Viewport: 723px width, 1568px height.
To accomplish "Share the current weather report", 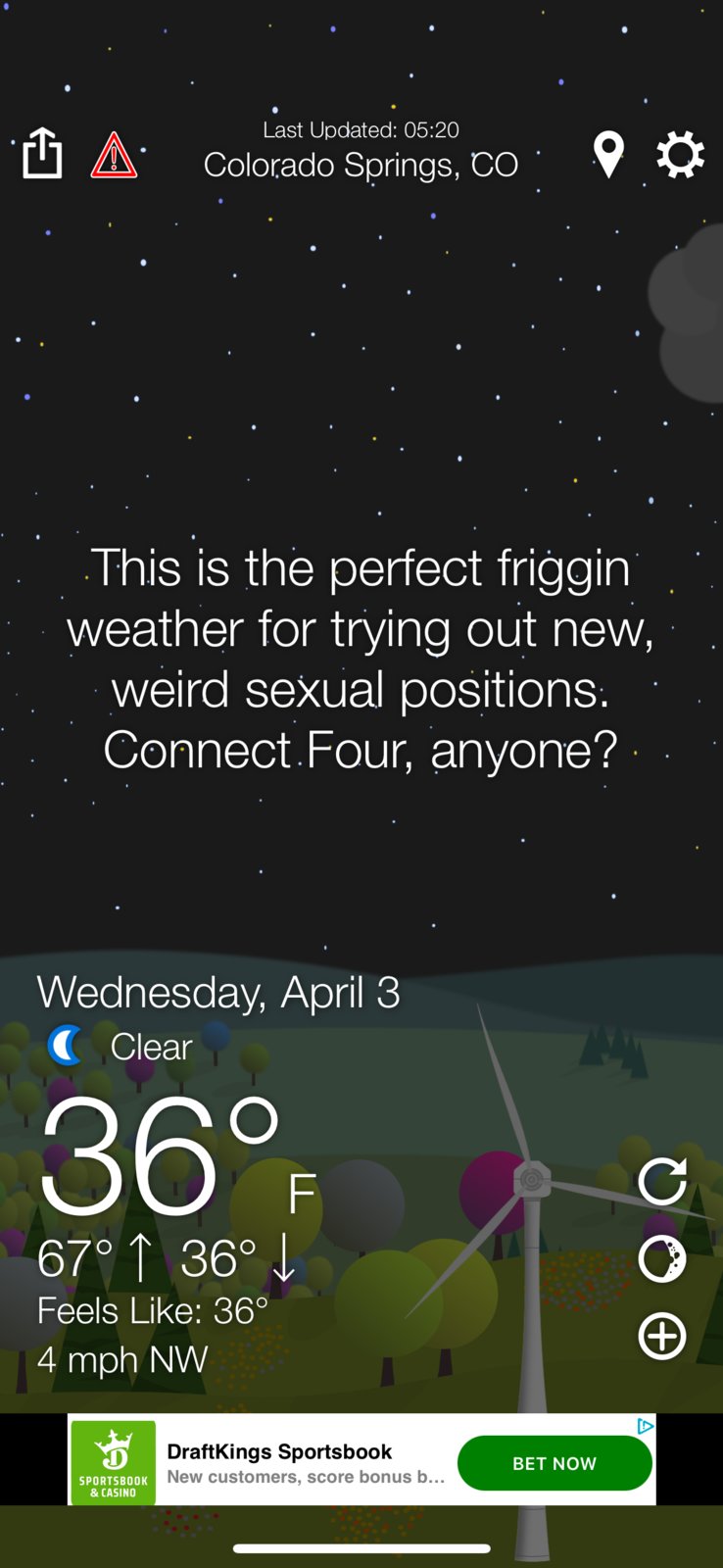I will tap(42, 154).
